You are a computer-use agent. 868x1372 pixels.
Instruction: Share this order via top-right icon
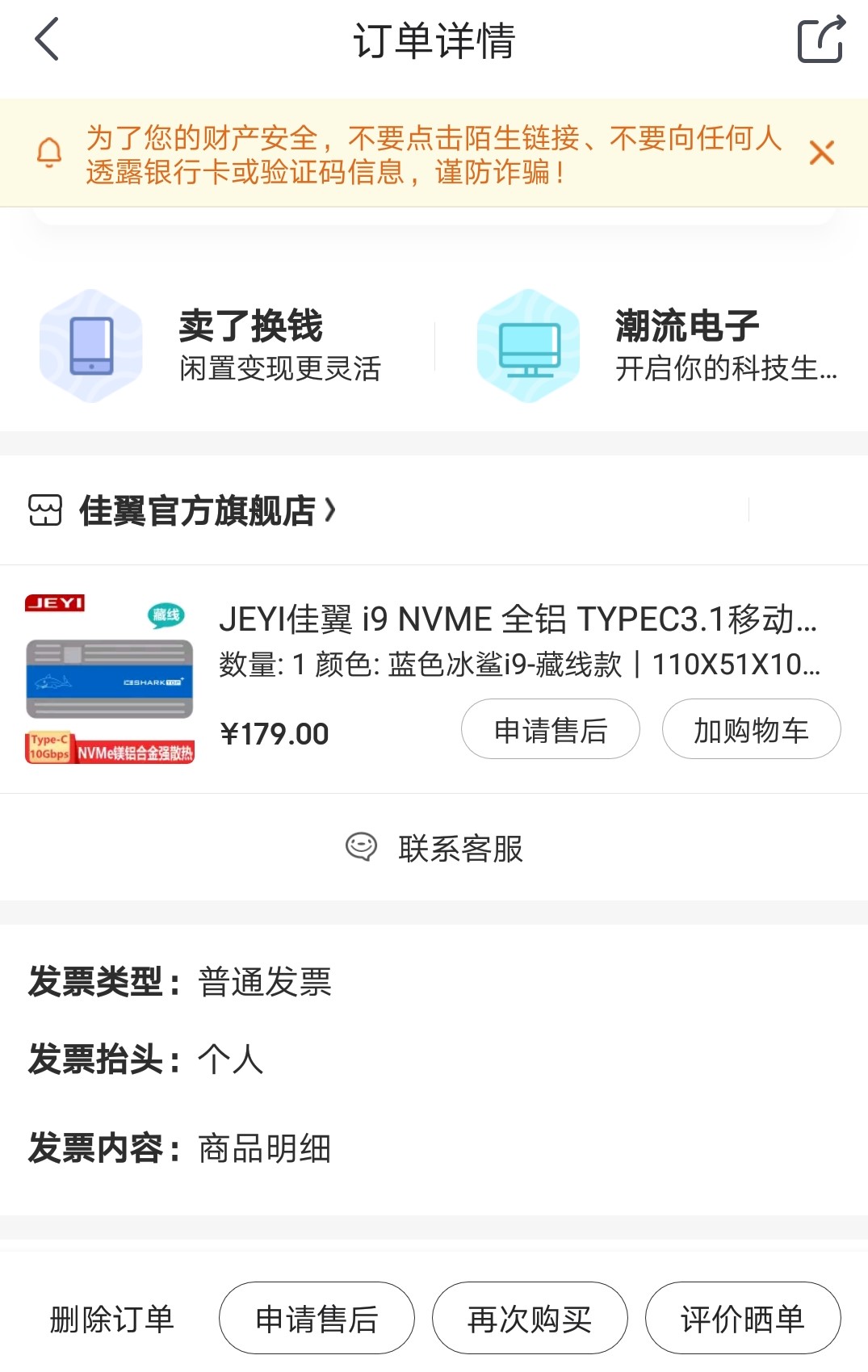[x=820, y=40]
